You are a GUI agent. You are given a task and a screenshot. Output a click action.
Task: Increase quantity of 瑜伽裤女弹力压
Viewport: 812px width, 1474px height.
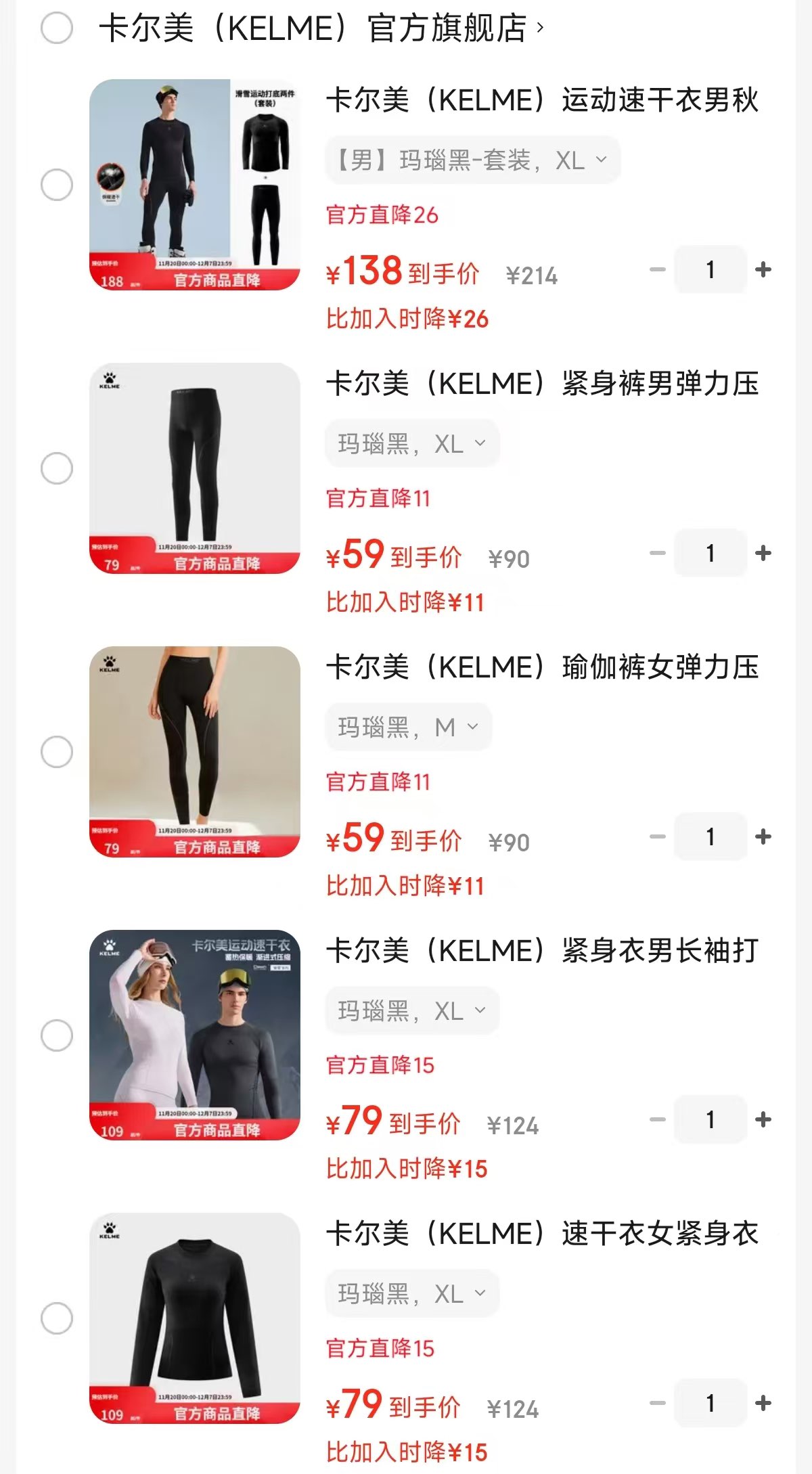point(763,837)
